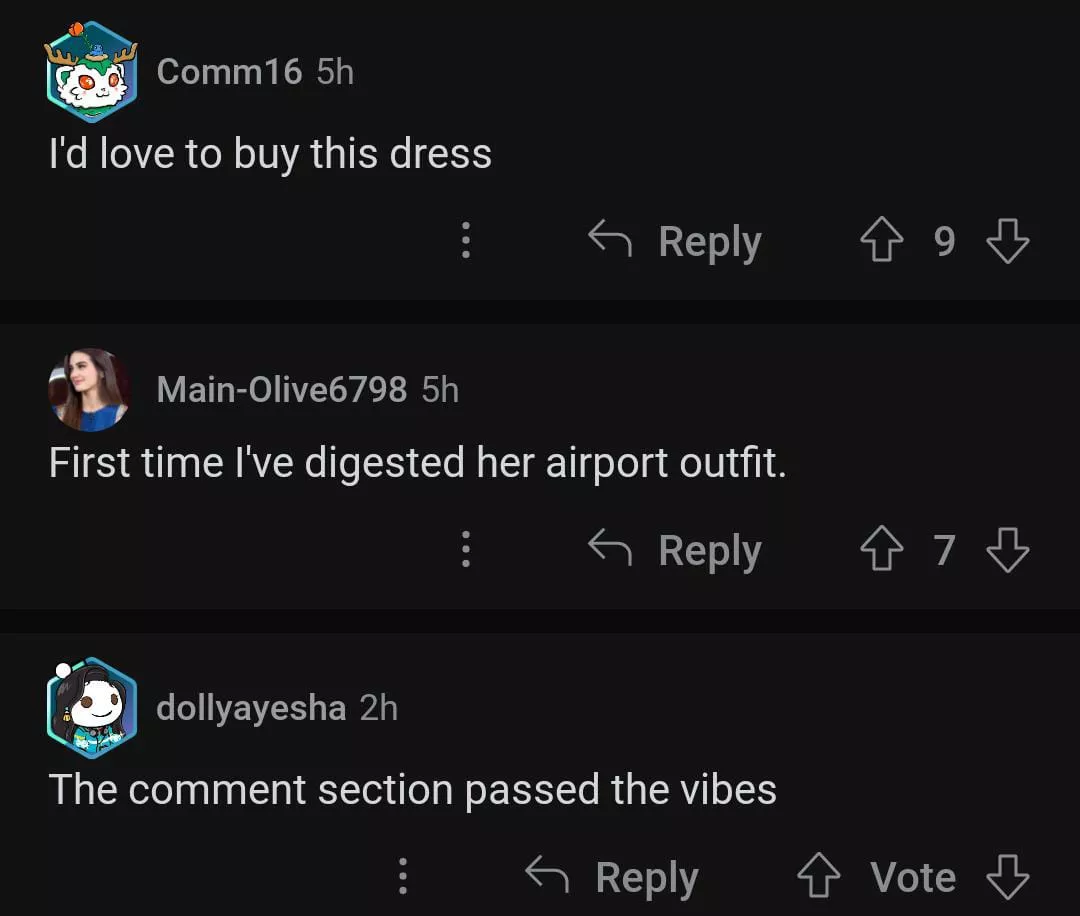Downvote dollyayesha's vibes comment

tap(1007, 877)
